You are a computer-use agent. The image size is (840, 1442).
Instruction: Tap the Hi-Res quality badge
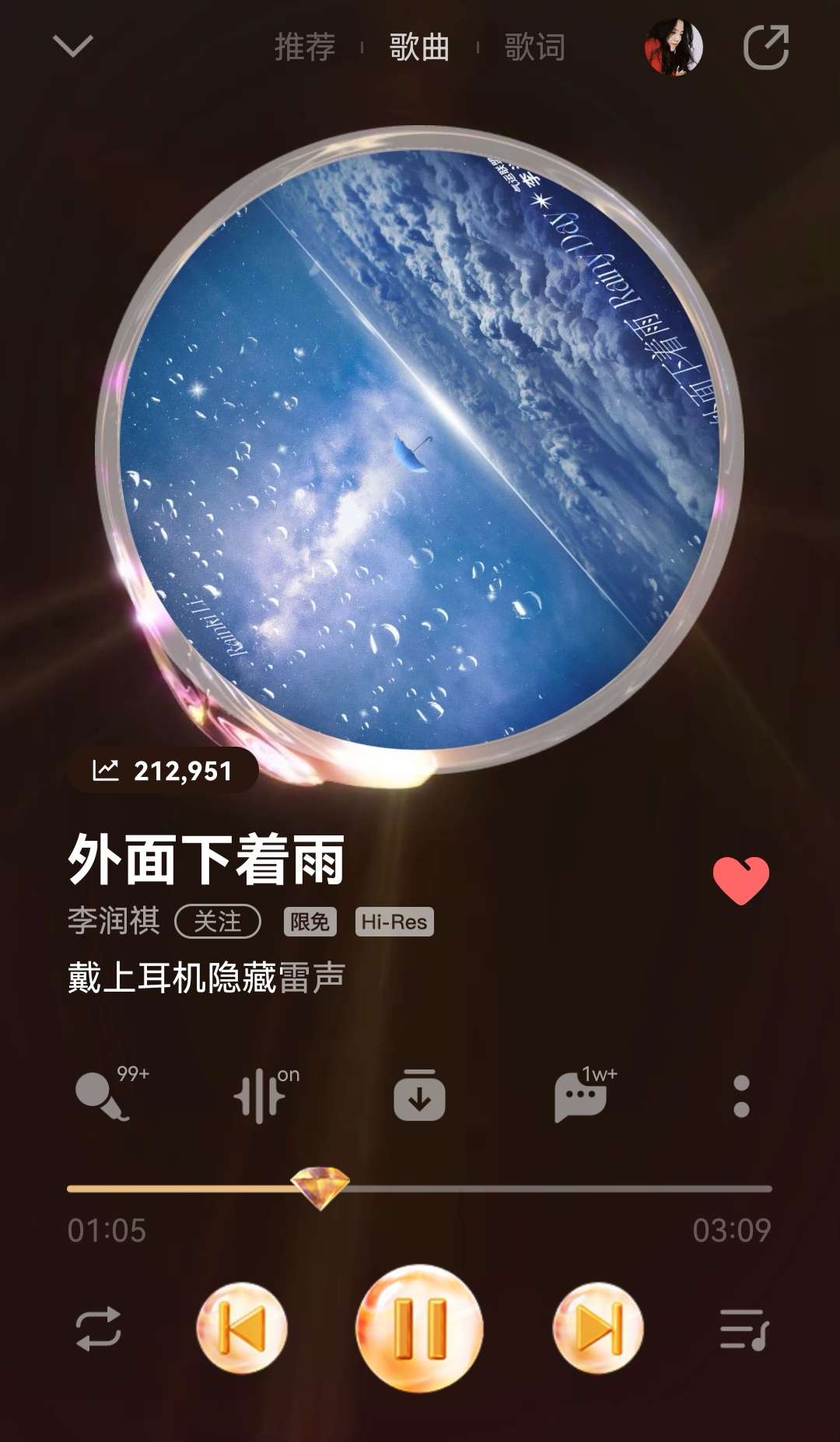(394, 922)
